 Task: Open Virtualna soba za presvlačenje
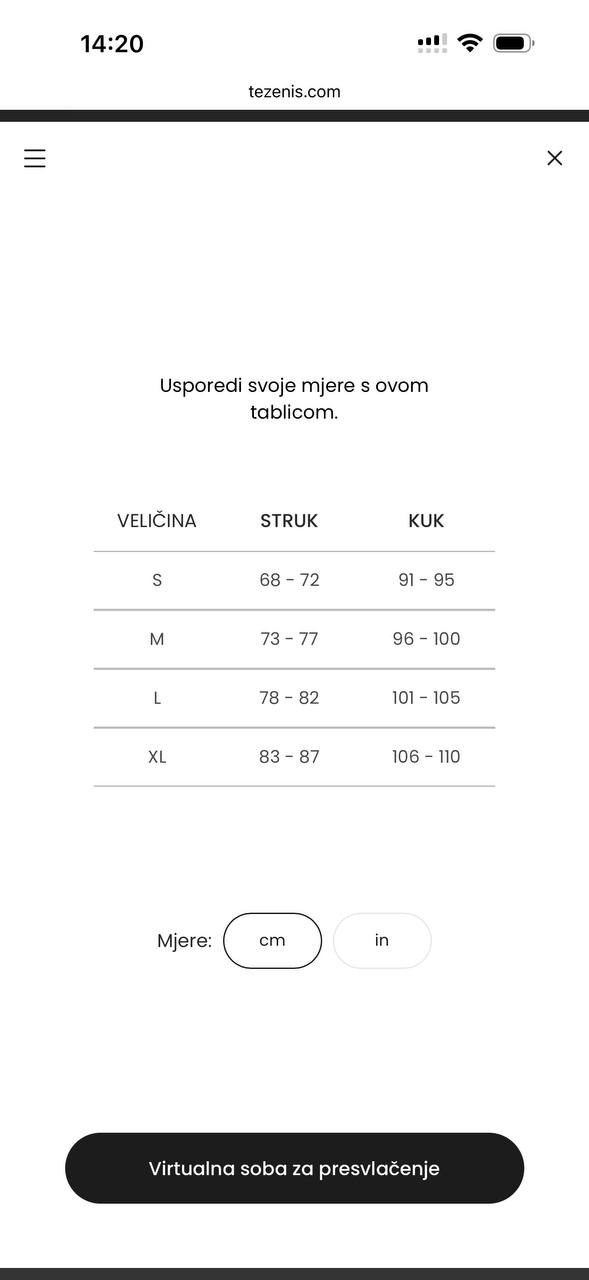(x=294, y=1168)
